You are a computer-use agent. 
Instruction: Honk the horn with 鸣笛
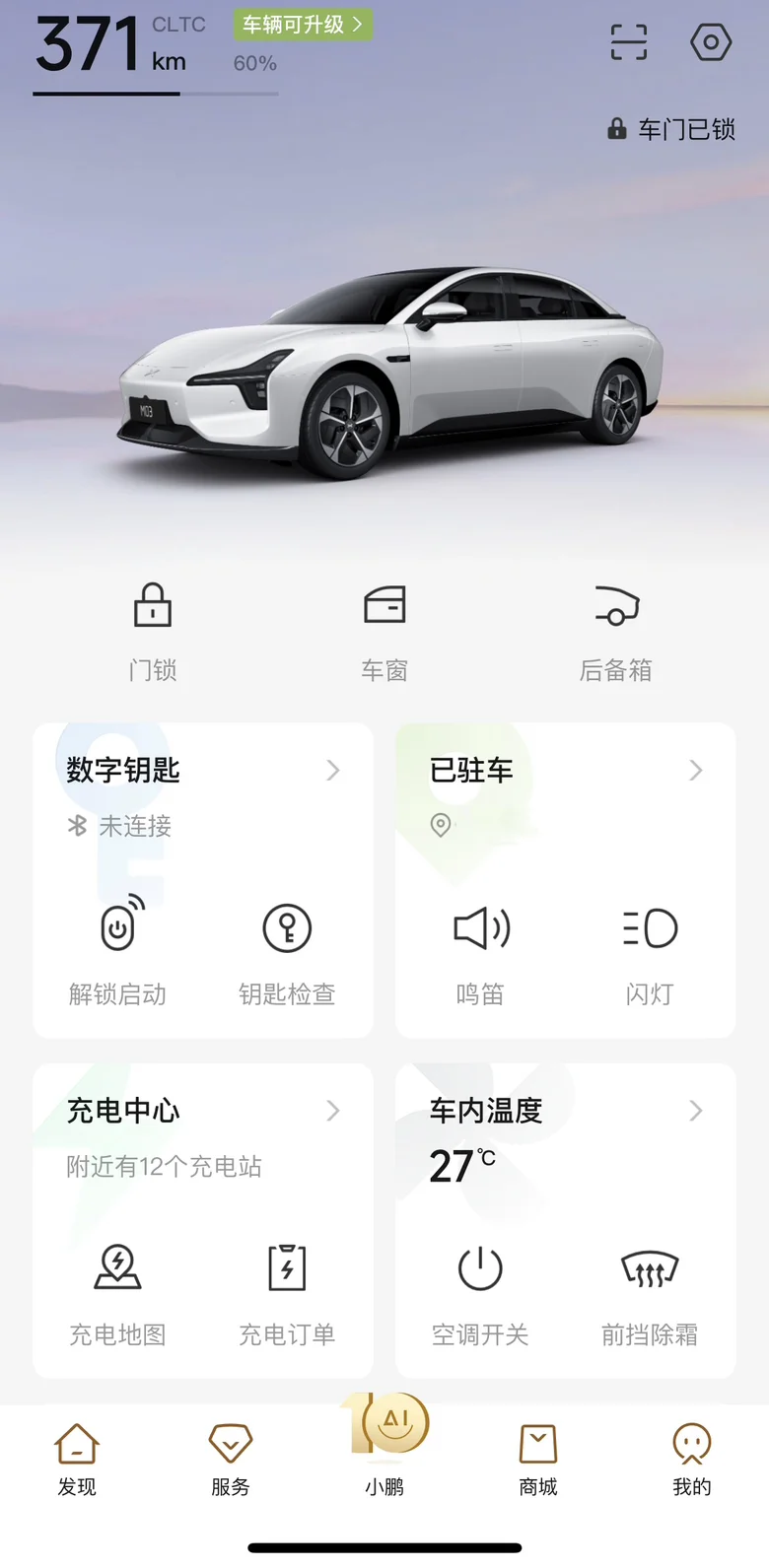(480, 951)
